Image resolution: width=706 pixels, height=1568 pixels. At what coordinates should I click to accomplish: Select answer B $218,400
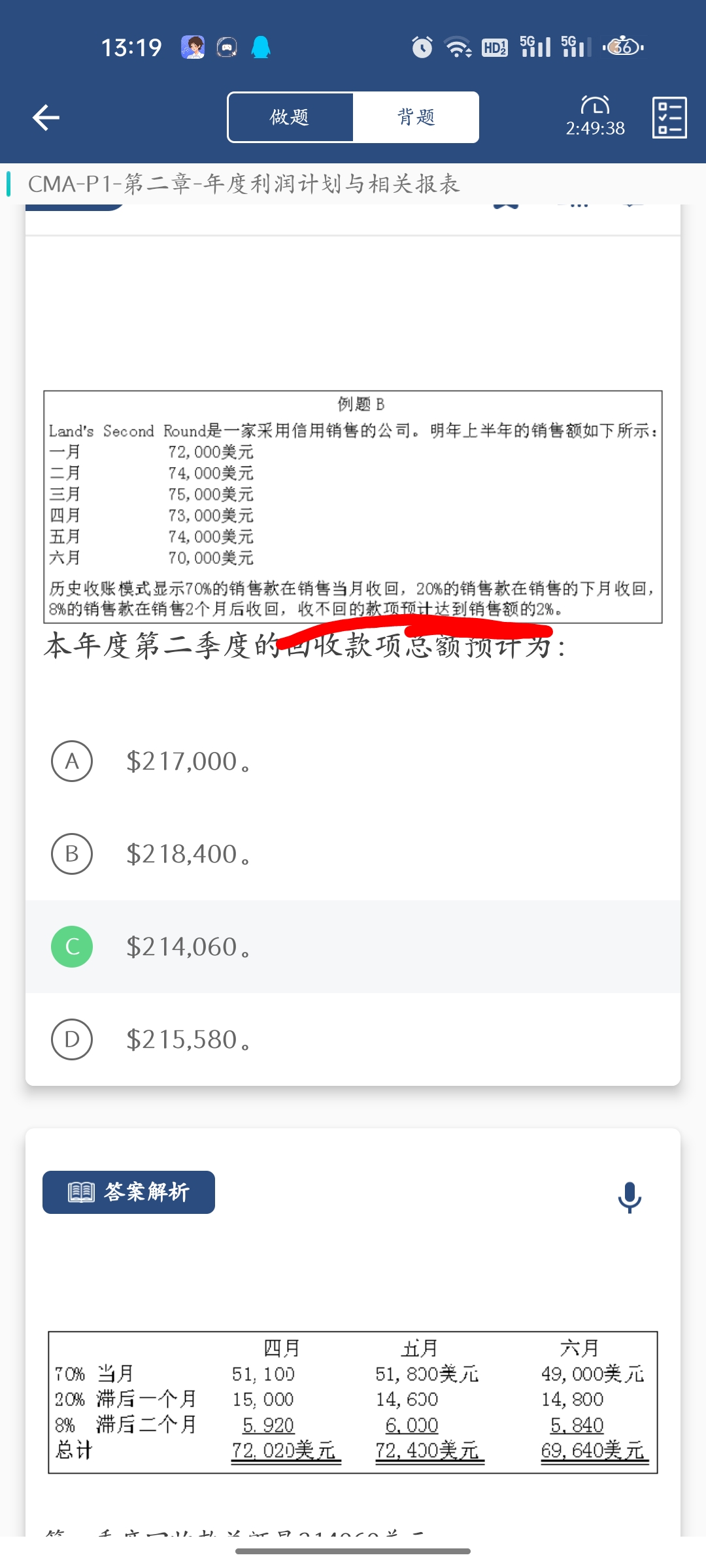coord(72,854)
